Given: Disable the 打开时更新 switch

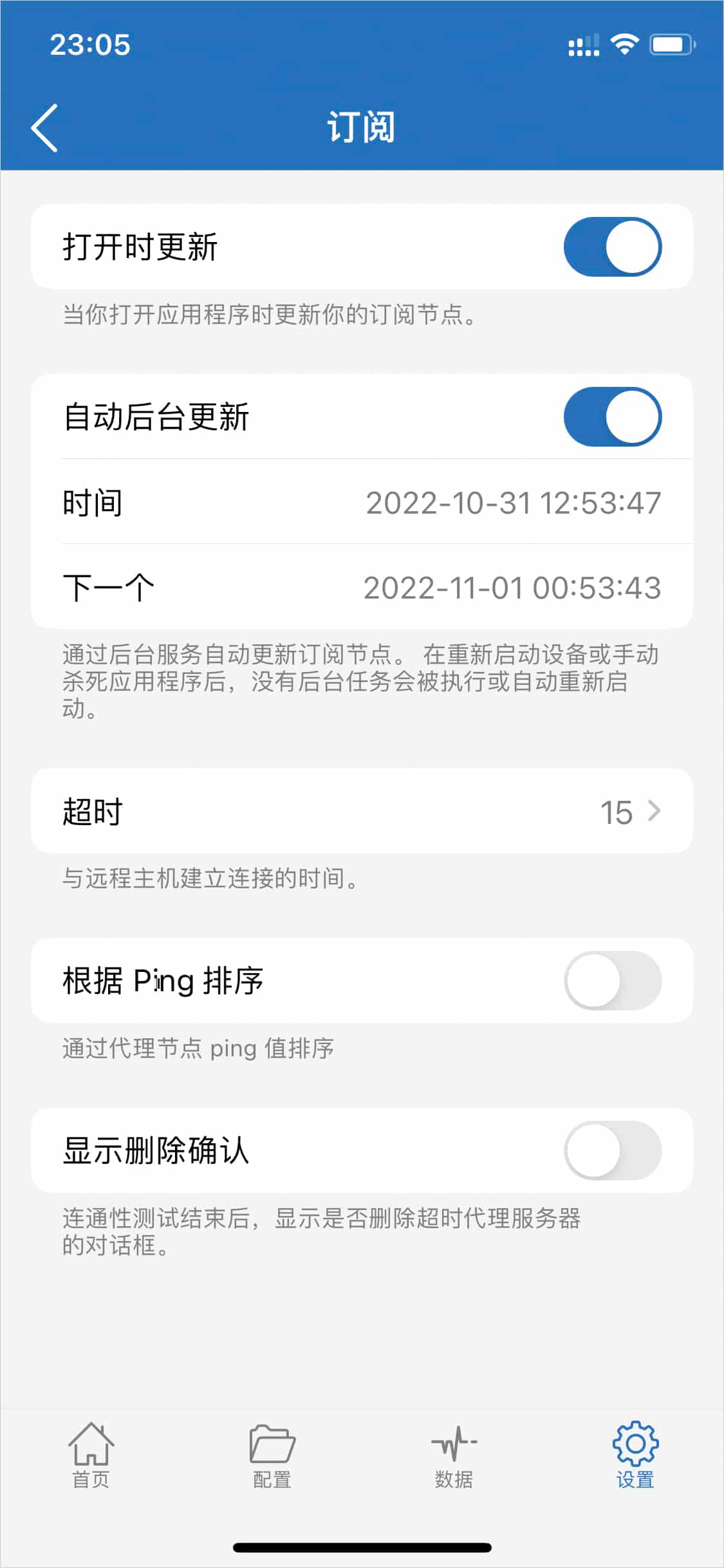Looking at the screenshot, I should coord(611,248).
